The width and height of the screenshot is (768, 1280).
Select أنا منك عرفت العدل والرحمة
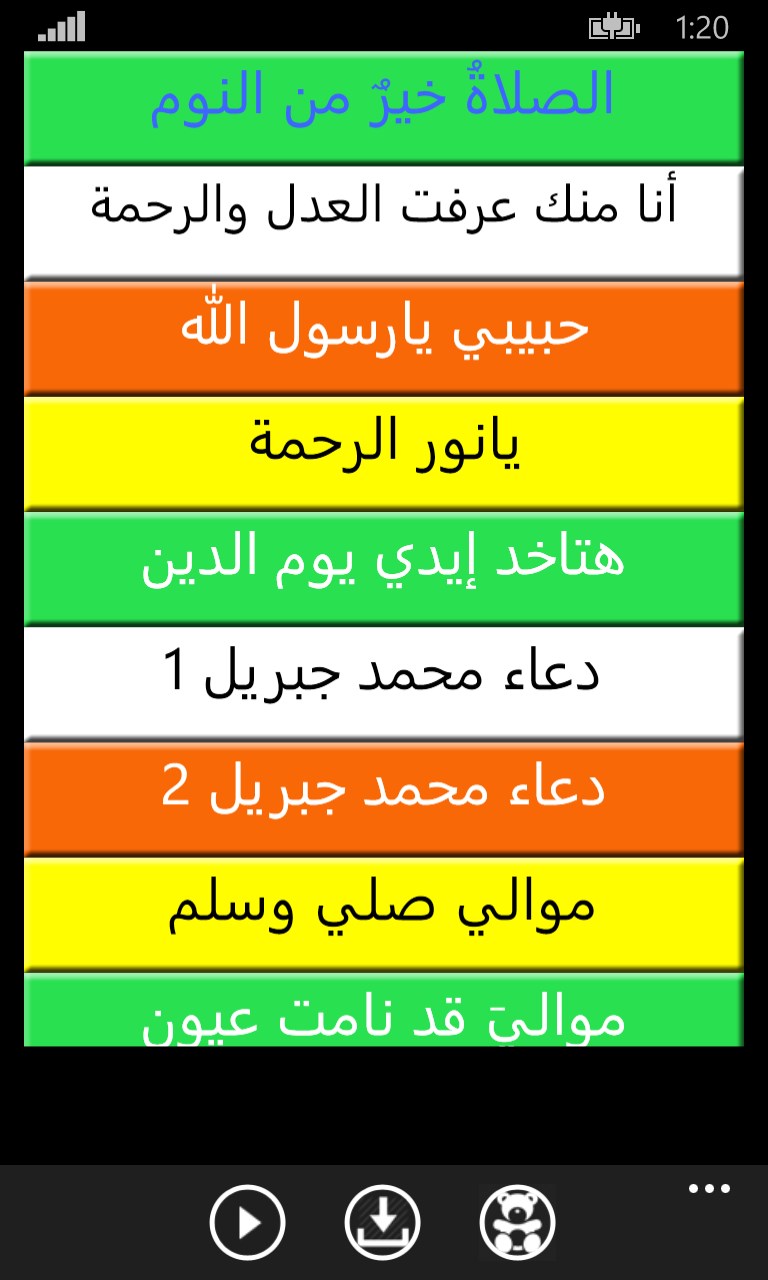pyautogui.click(x=384, y=222)
